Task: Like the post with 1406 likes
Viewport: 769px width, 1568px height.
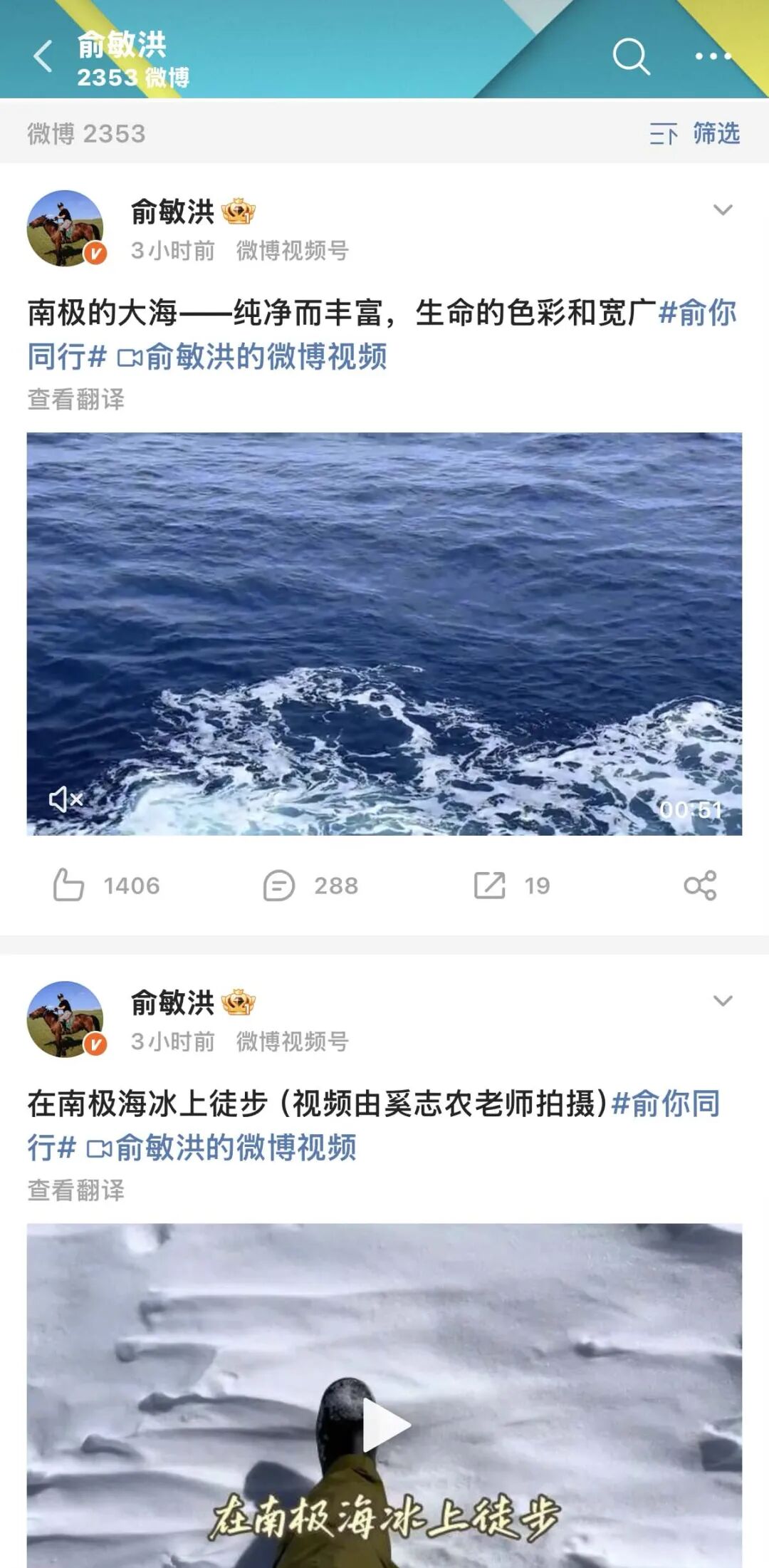Action: point(69,886)
